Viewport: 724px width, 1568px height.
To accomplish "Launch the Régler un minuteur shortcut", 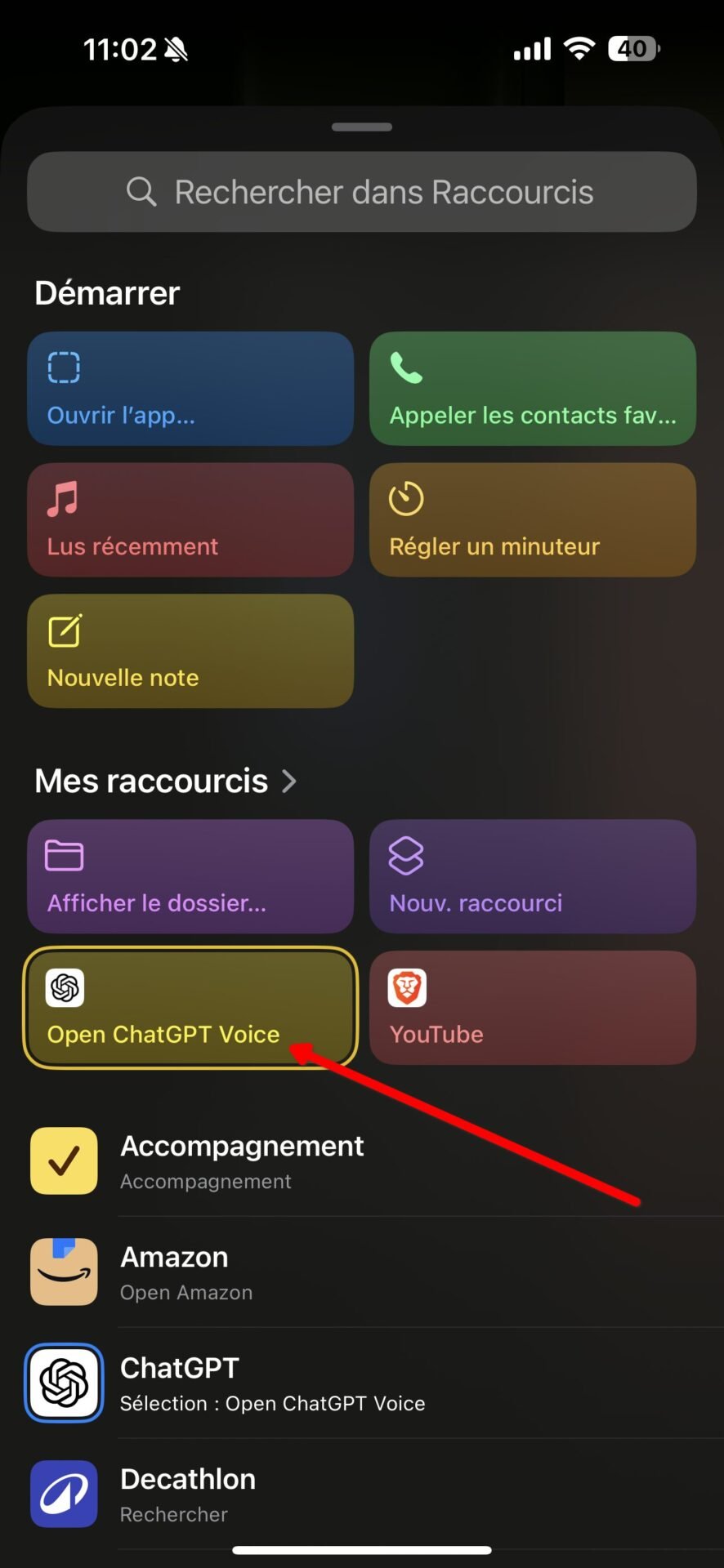I will [533, 520].
